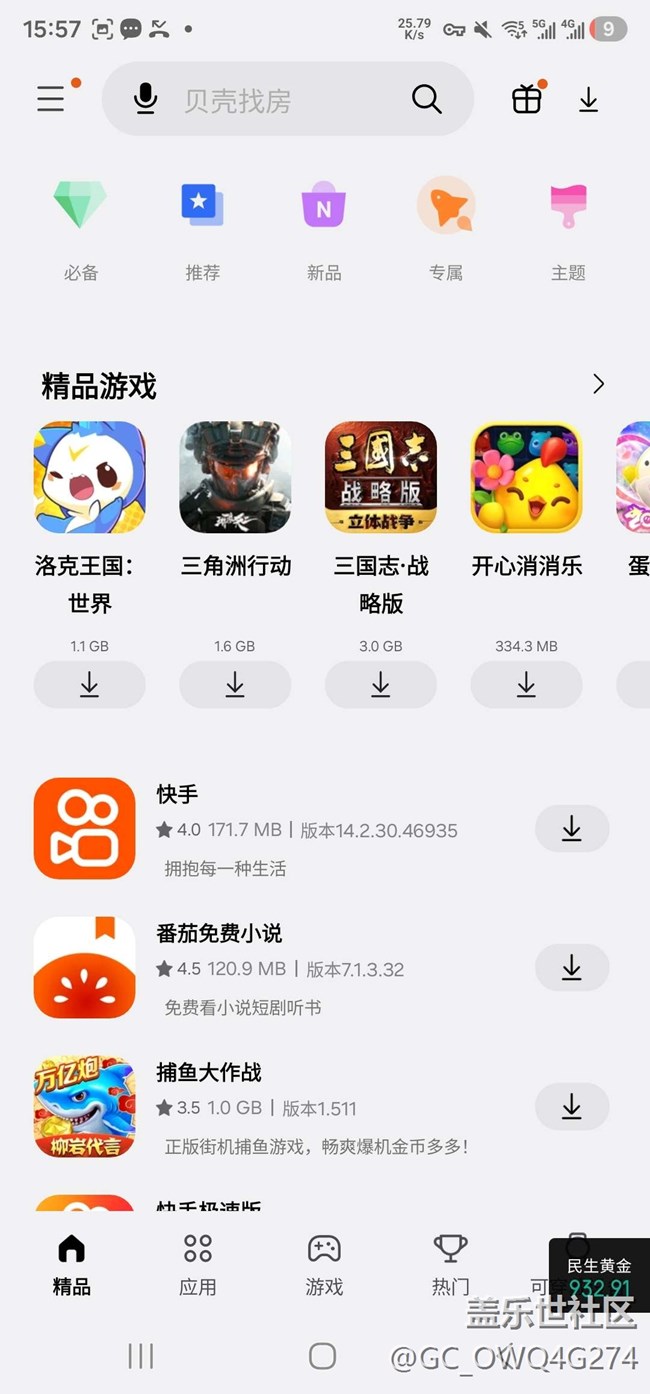Open the 番茄免费小说 app details
The image size is (650, 1394).
click(x=220, y=933)
